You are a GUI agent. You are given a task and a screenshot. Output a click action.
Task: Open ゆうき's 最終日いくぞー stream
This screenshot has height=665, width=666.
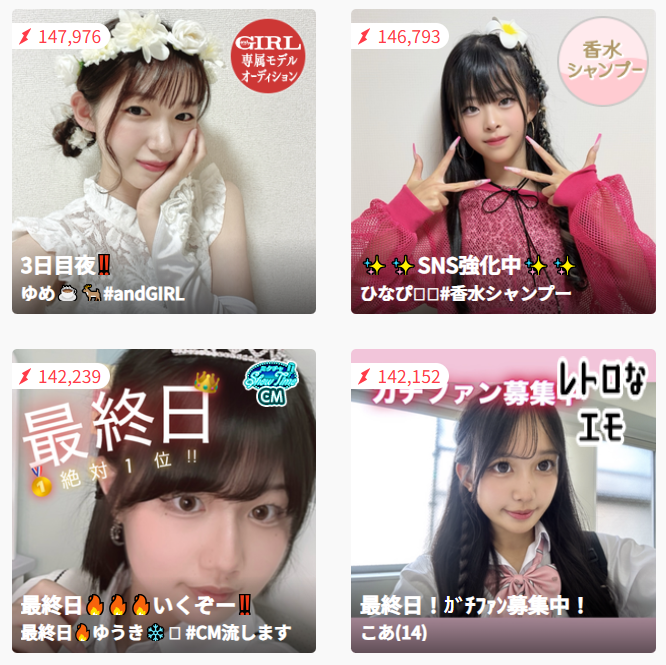(x=164, y=500)
